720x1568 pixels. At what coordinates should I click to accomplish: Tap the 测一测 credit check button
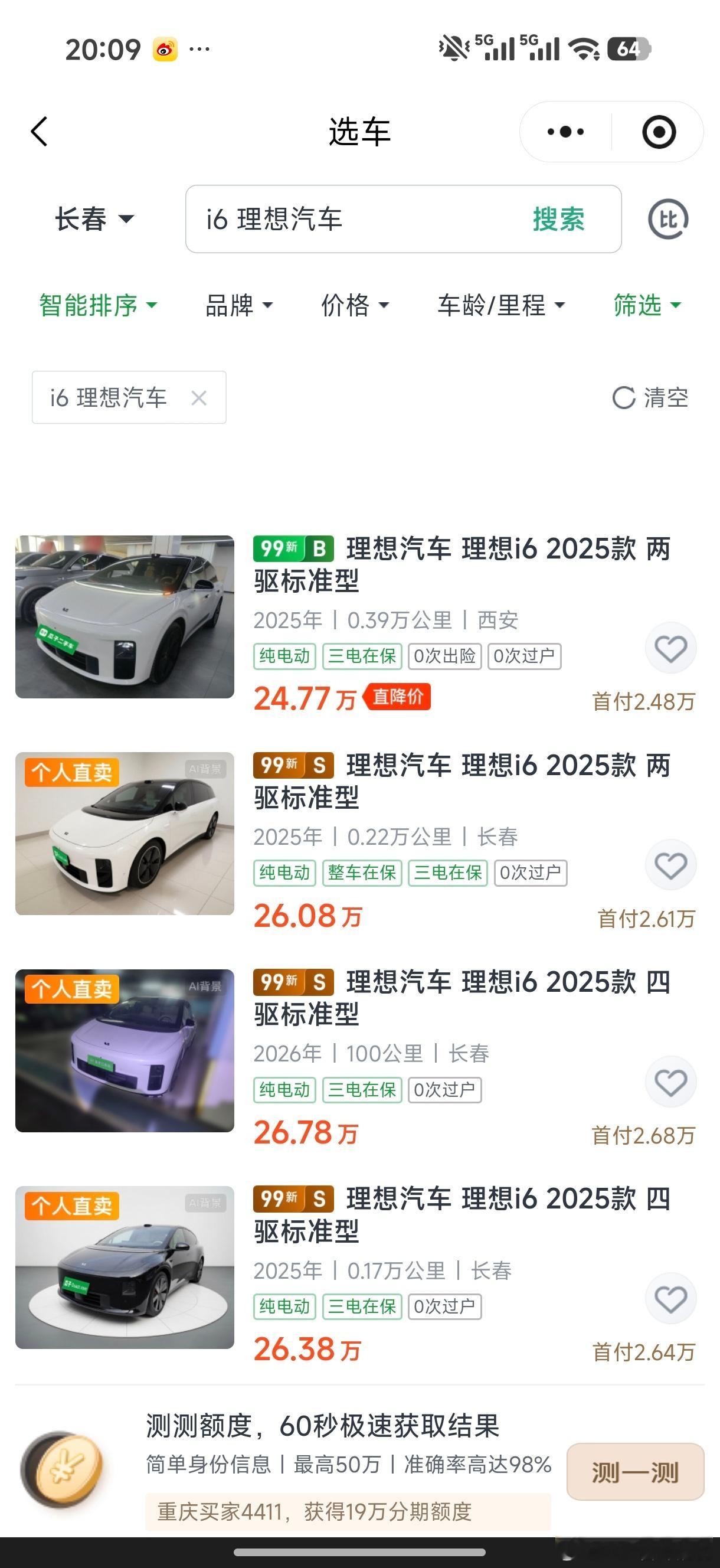tap(635, 1472)
